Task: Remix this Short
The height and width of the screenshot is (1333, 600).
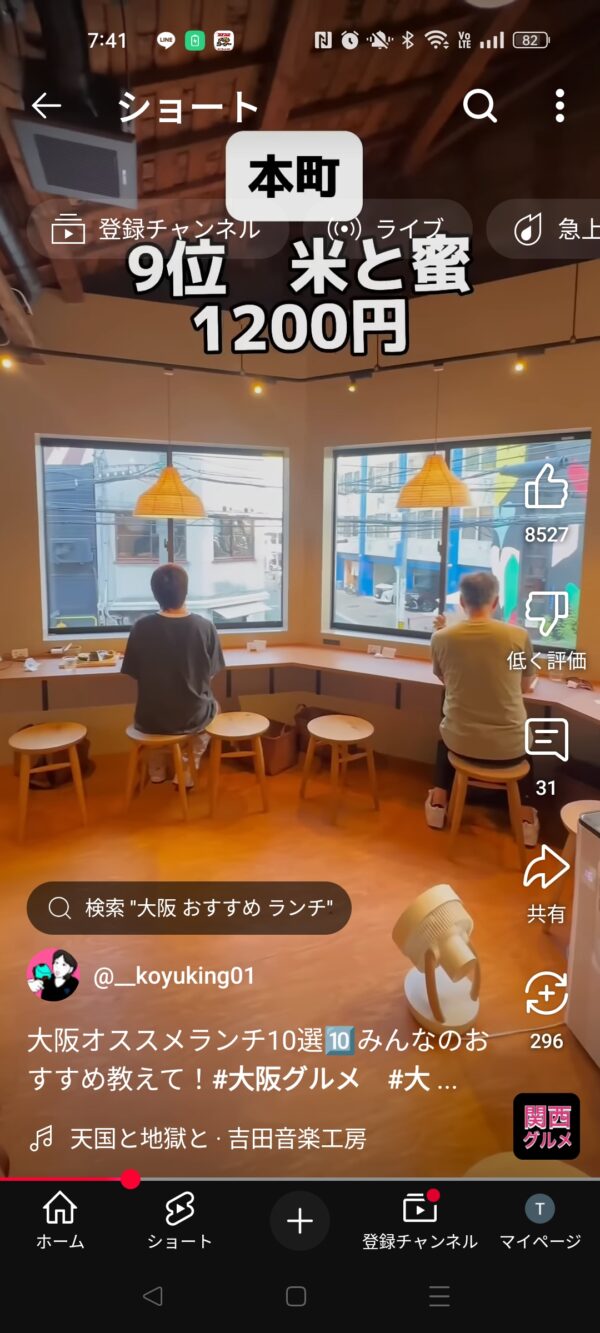Action: (x=546, y=994)
